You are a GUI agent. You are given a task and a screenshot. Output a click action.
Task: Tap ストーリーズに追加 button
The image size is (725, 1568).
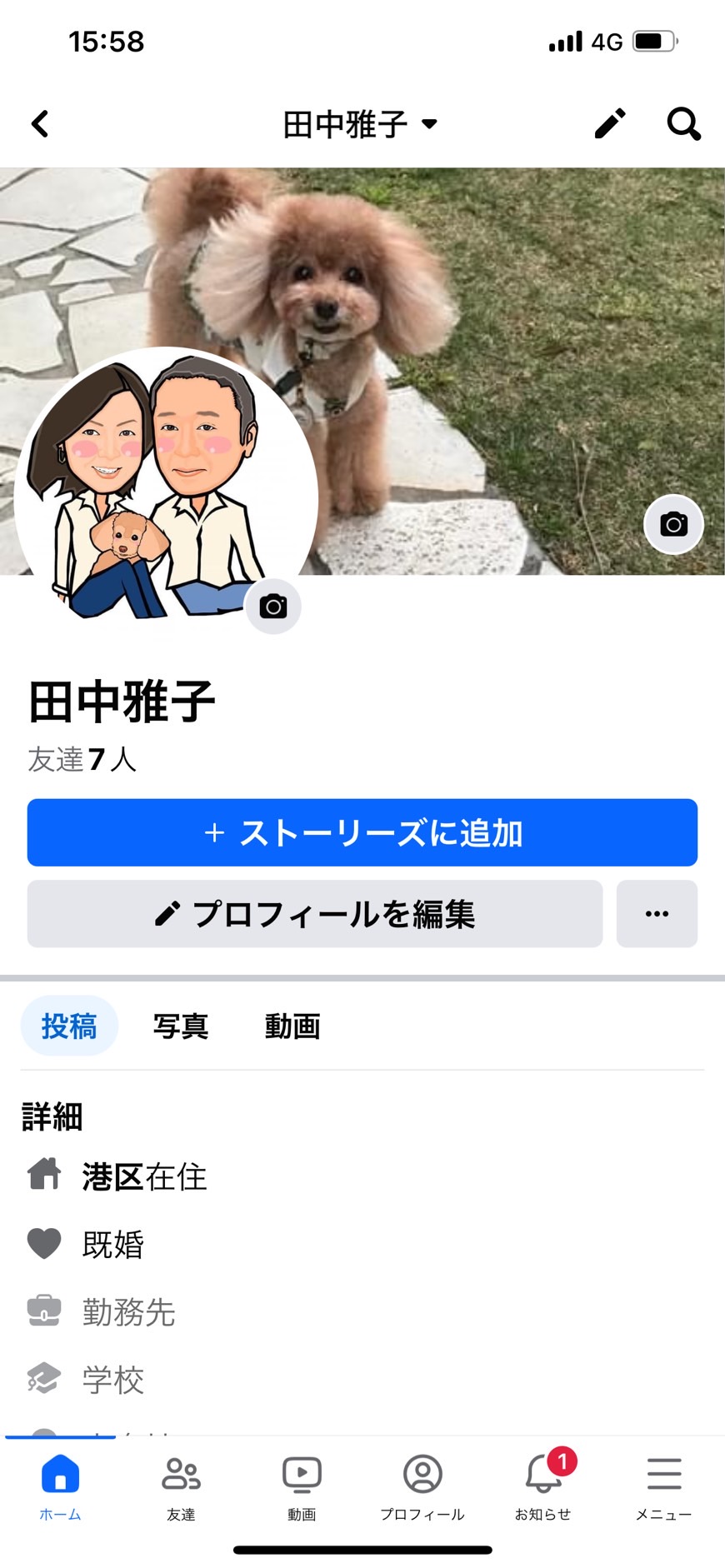[x=362, y=832]
